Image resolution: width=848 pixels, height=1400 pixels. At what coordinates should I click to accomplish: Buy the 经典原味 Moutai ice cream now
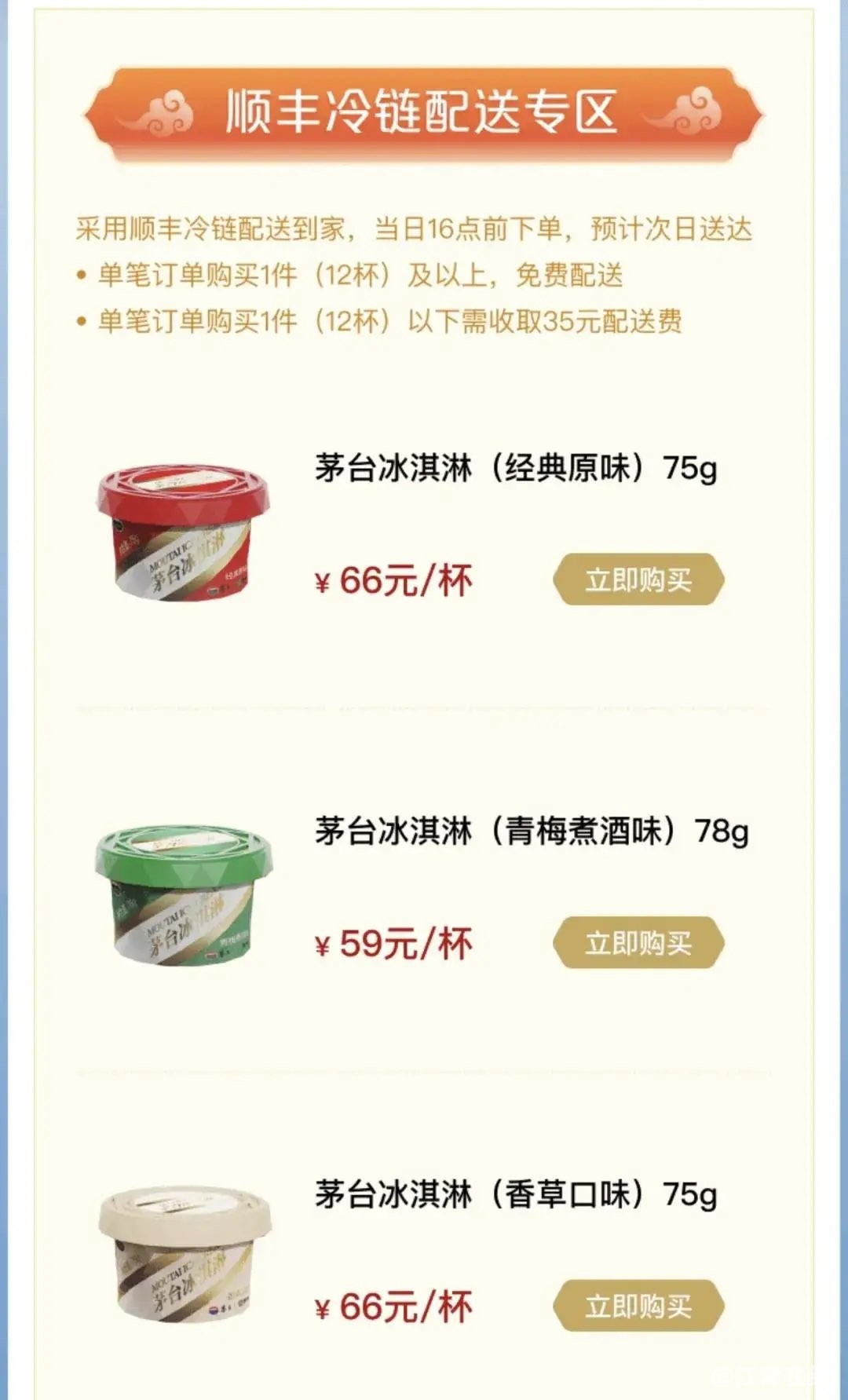click(638, 580)
